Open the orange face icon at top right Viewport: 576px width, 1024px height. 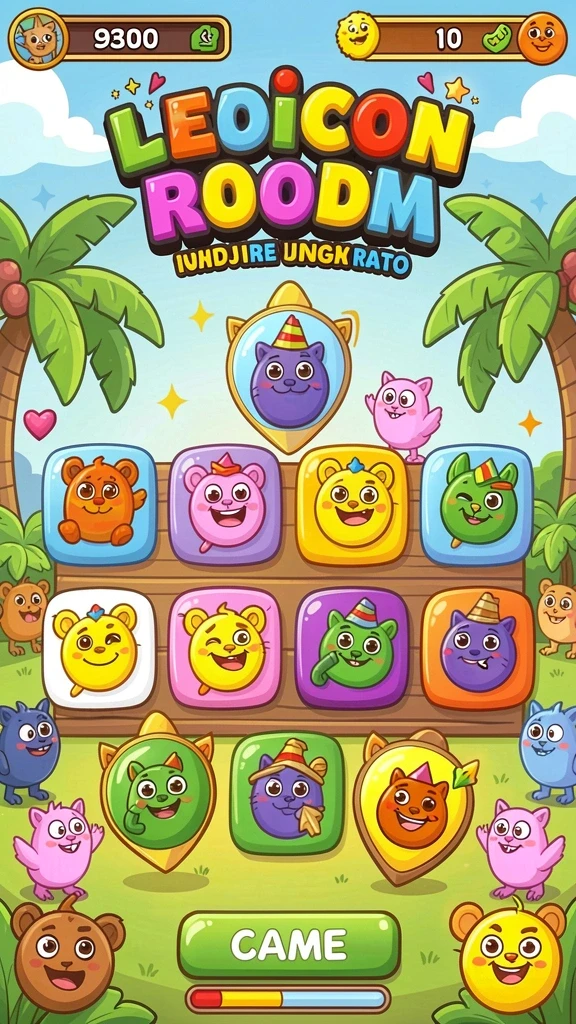coord(542,38)
